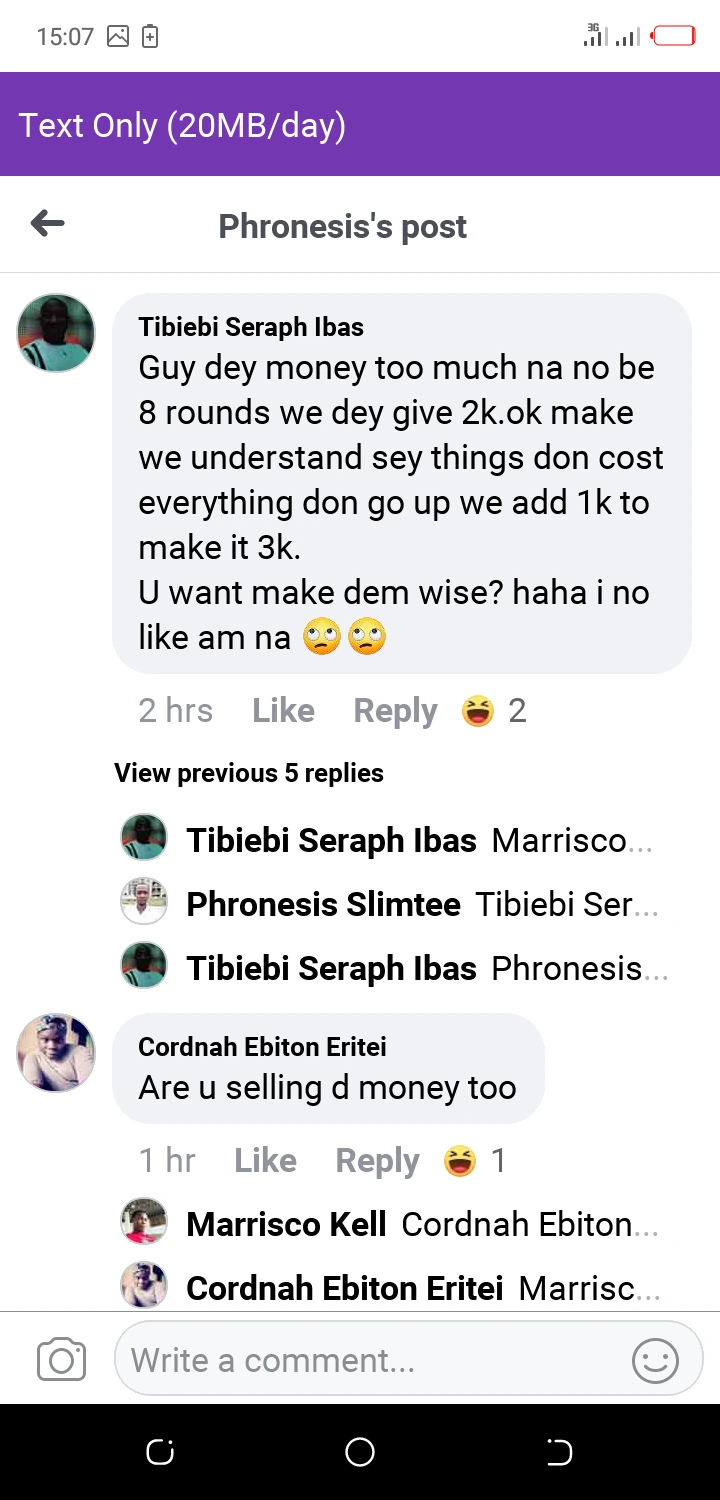Reply to Cordnah Ebiton Eritei's comment
This screenshot has width=720, height=1500.
tap(377, 1161)
